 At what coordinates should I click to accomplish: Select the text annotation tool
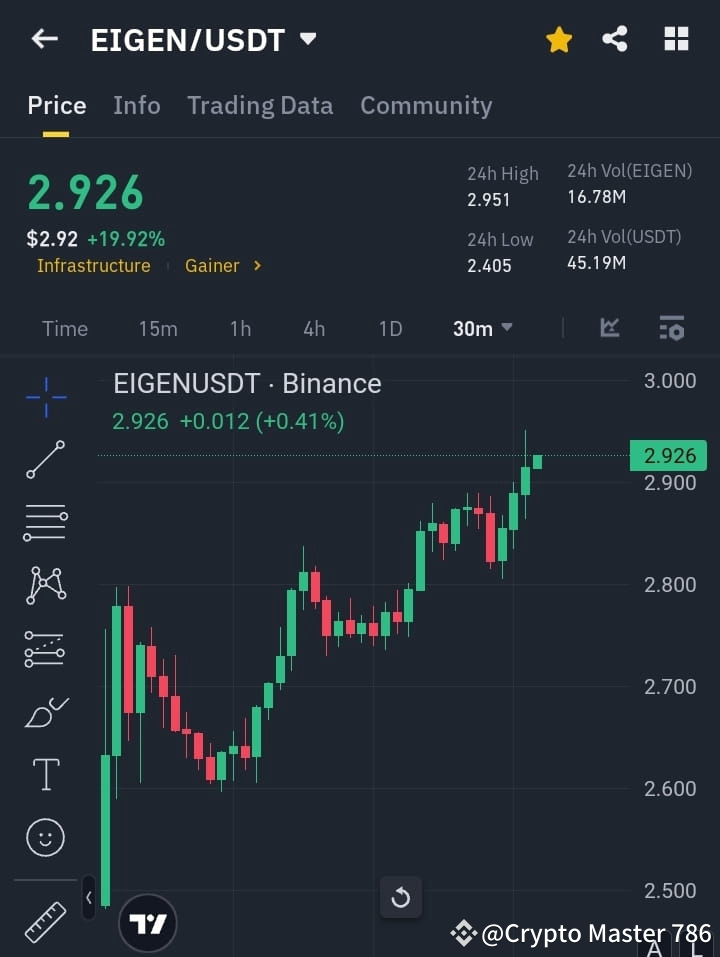(44, 774)
